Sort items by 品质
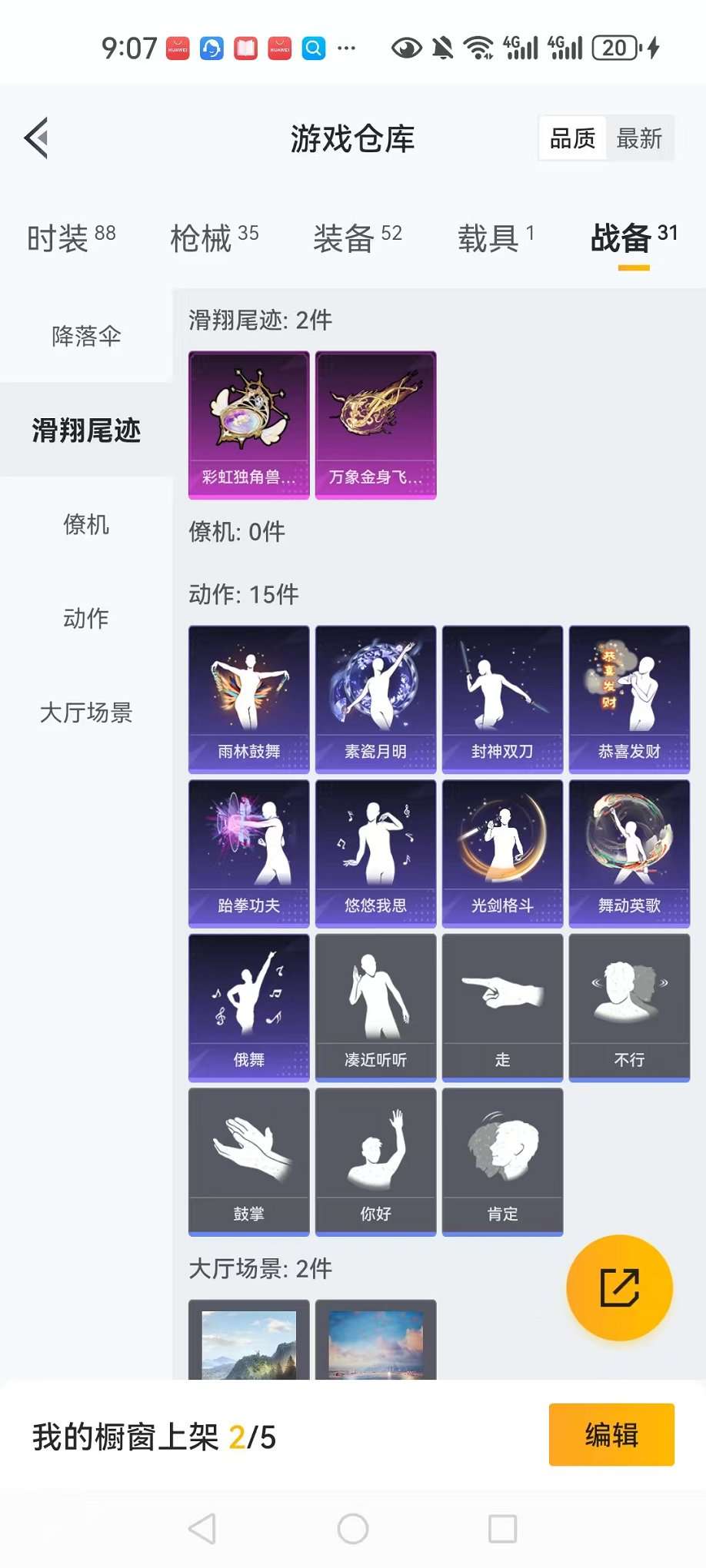 tap(572, 138)
